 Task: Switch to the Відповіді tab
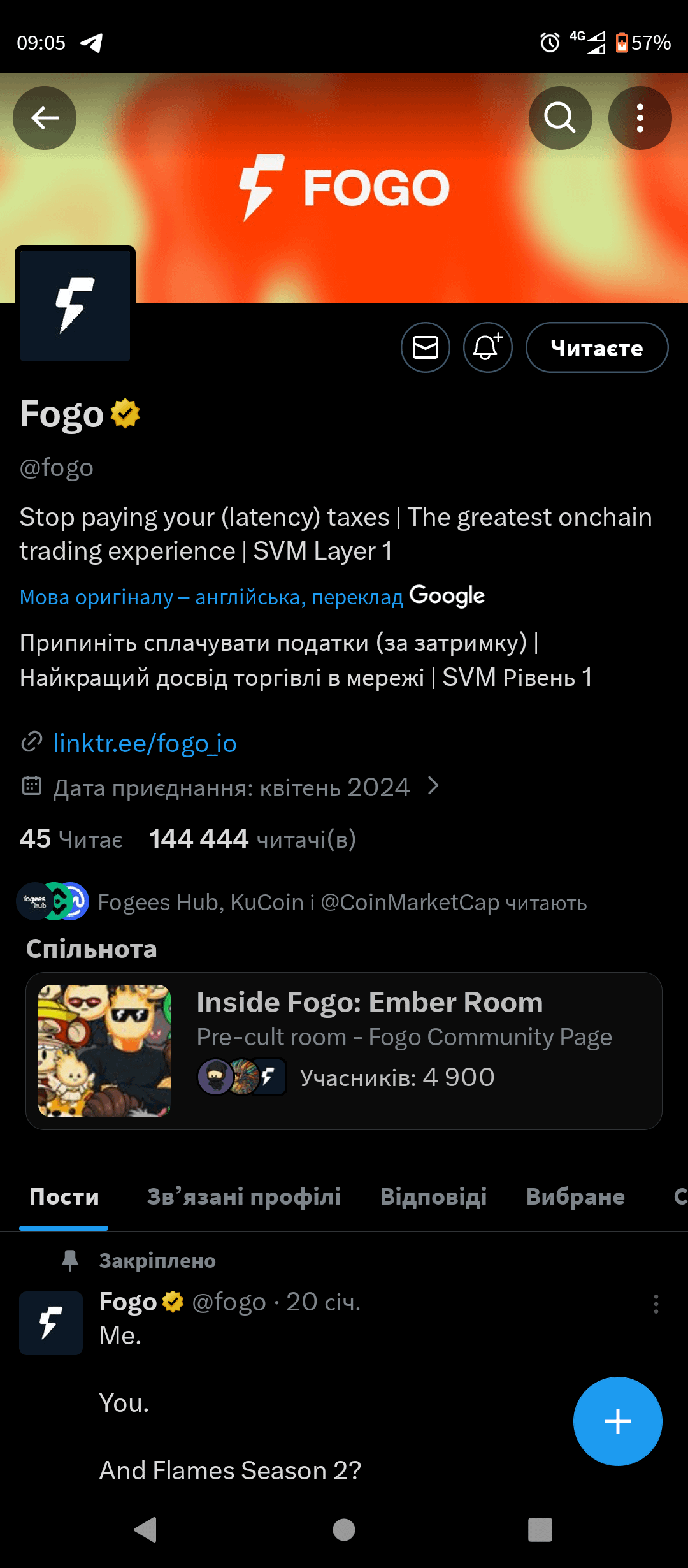coord(433,1196)
